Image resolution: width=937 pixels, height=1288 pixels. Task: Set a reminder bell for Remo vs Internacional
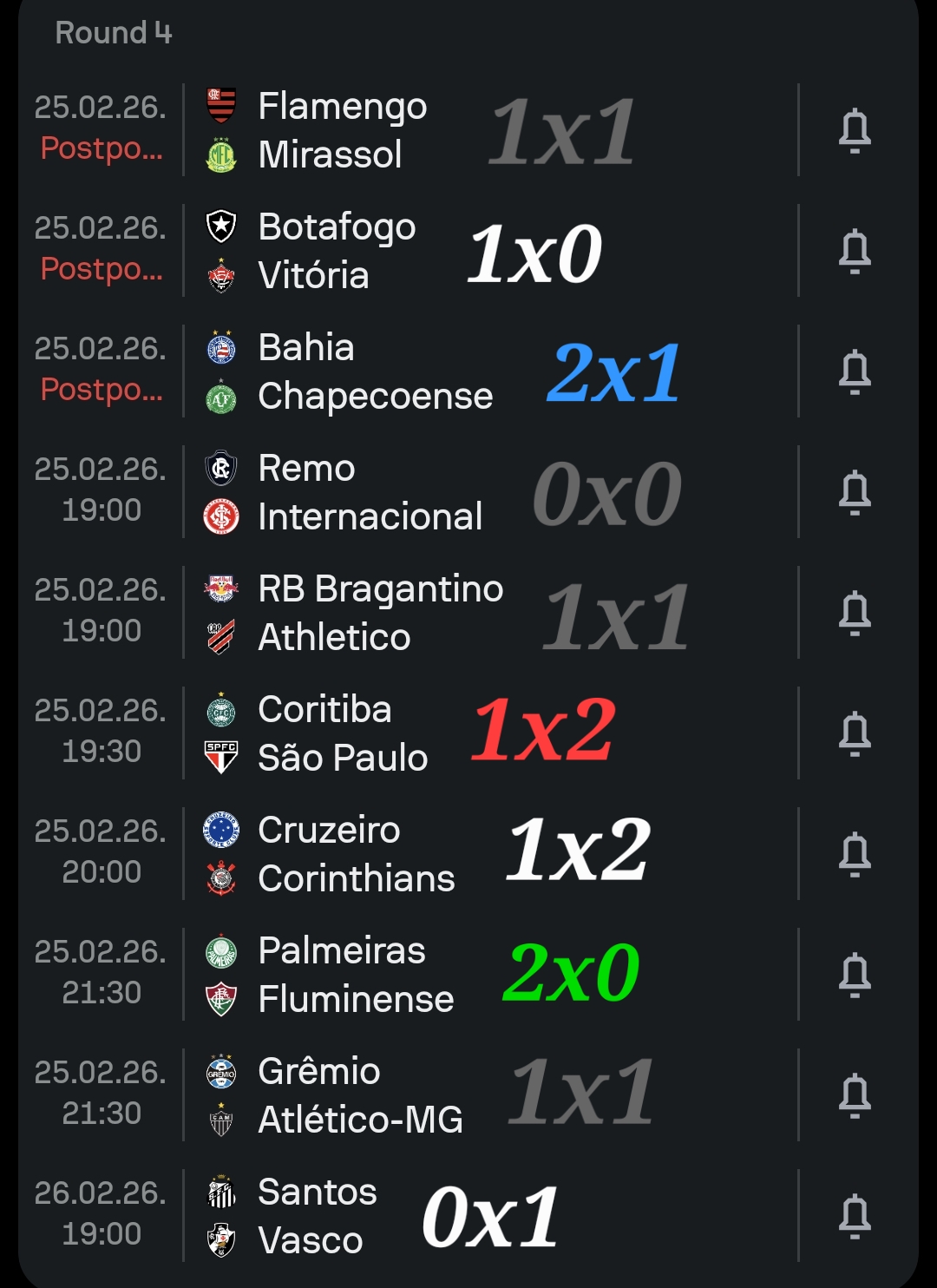coord(855,493)
